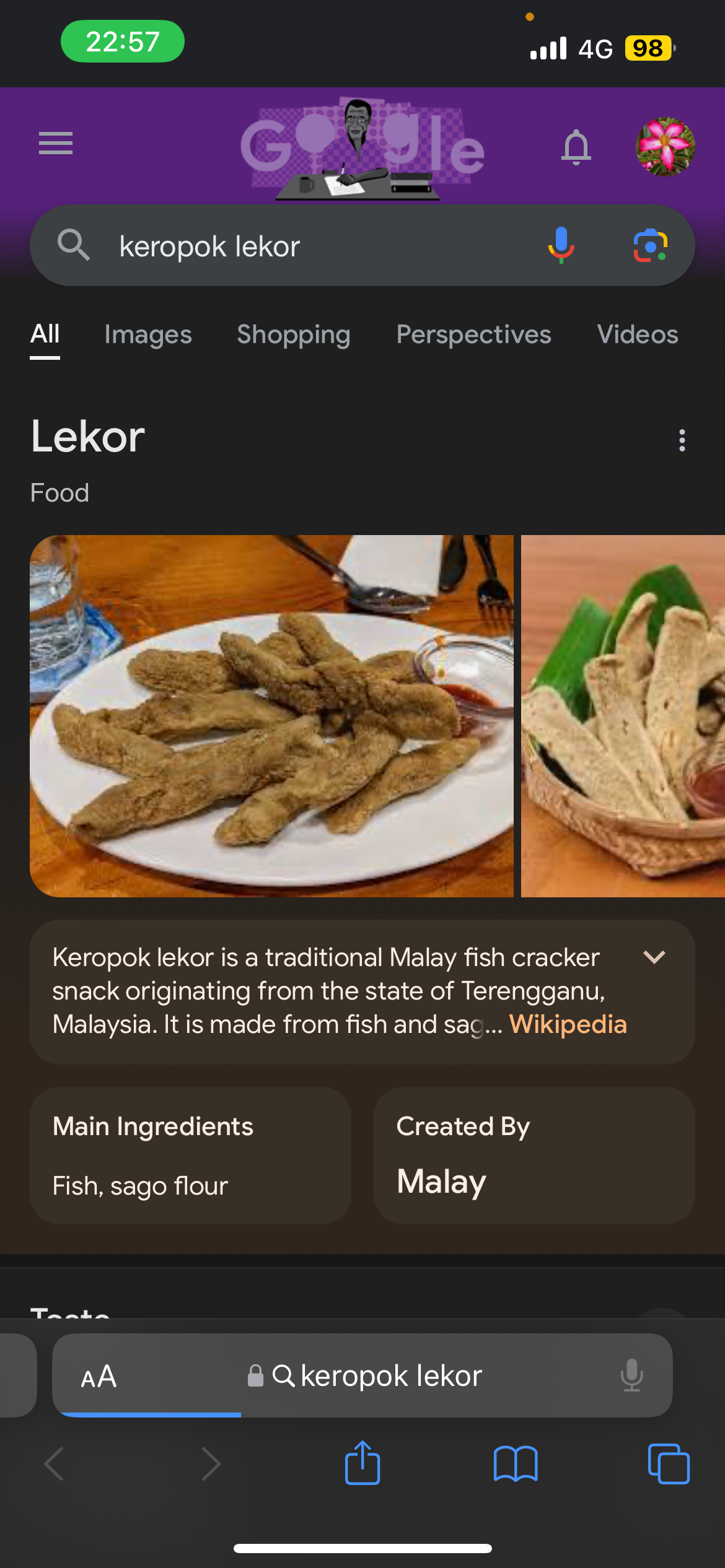This screenshot has width=725, height=1568.
Task: Open the Wikipedia link
Action: point(568,1024)
